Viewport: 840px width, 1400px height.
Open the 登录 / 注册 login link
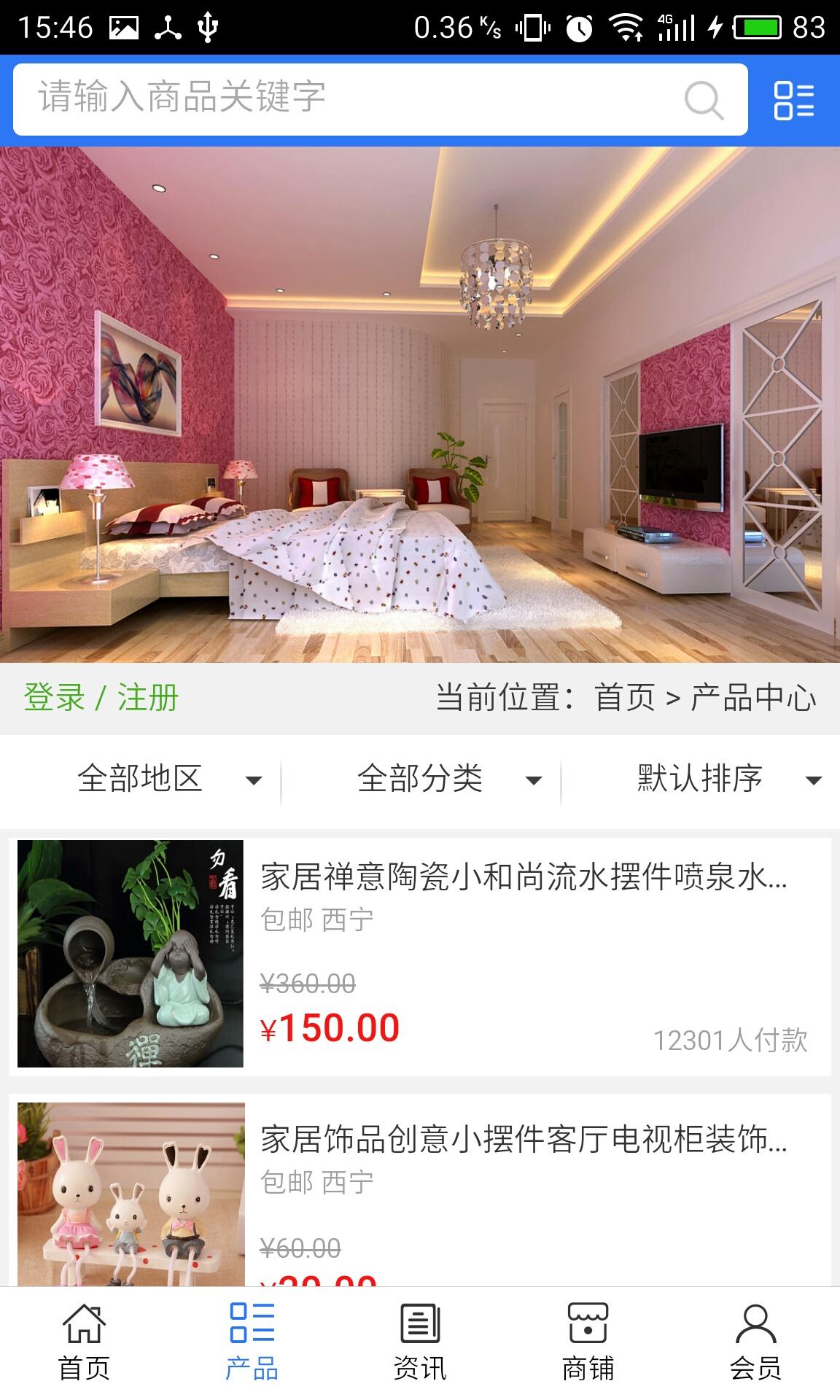[101, 698]
